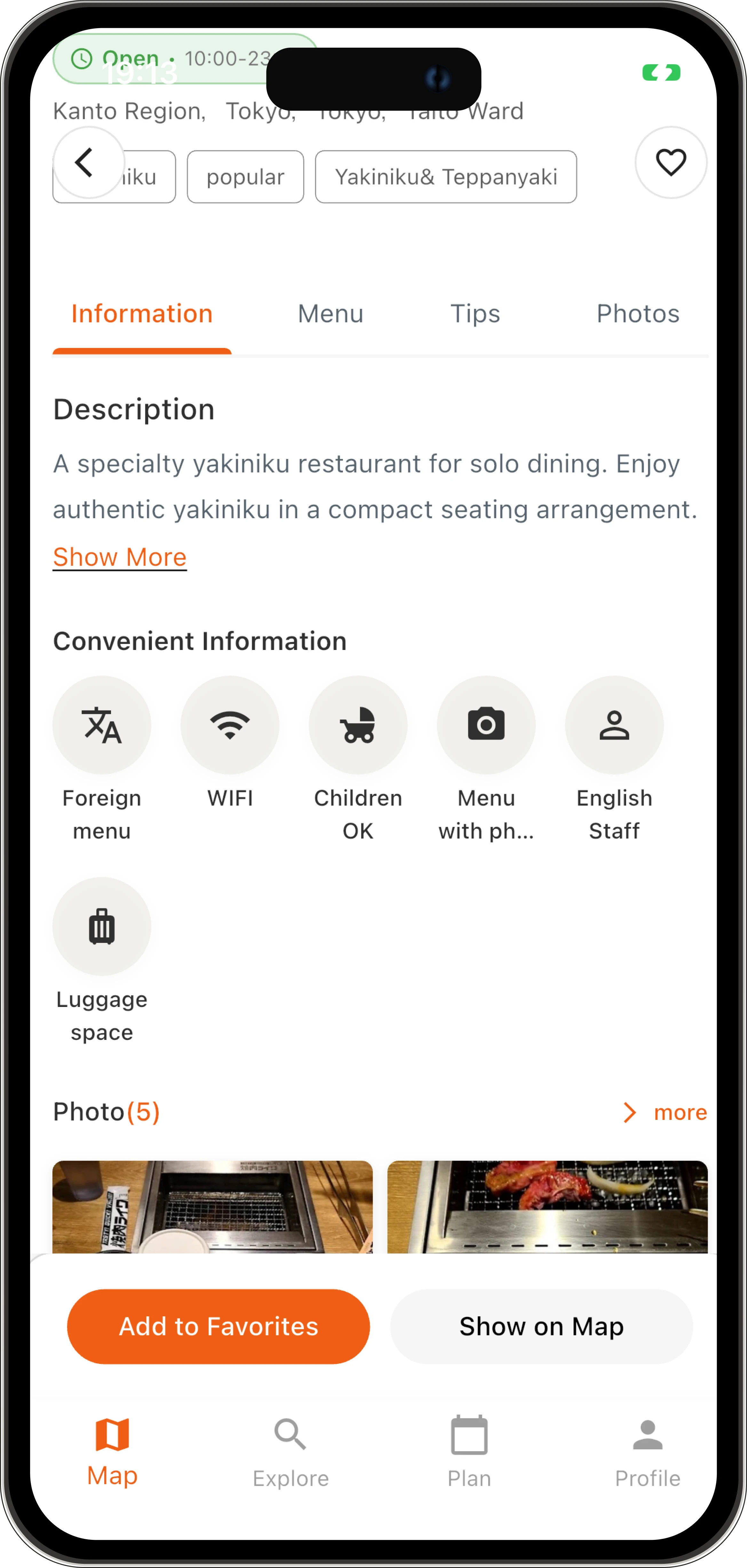Select the Information tab
This screenshot has width=747, height=1568.
coord(142,314)
